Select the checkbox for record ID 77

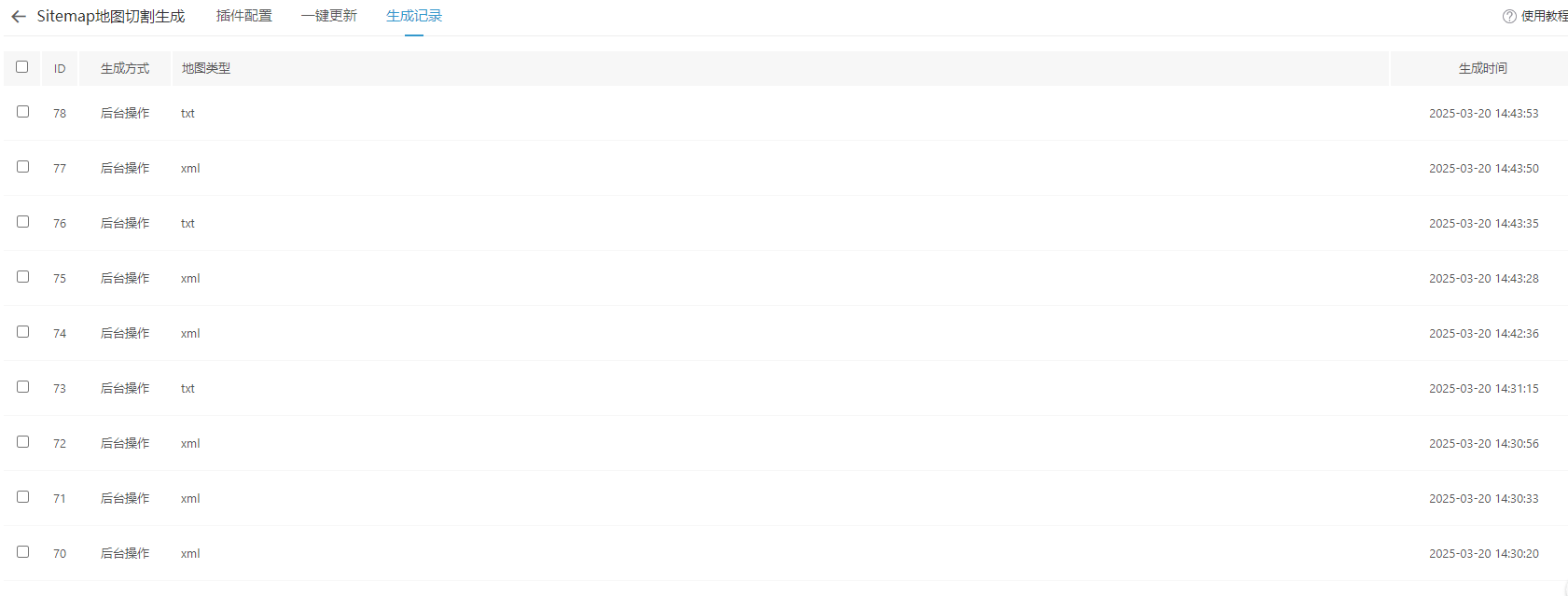coord(23,167)
